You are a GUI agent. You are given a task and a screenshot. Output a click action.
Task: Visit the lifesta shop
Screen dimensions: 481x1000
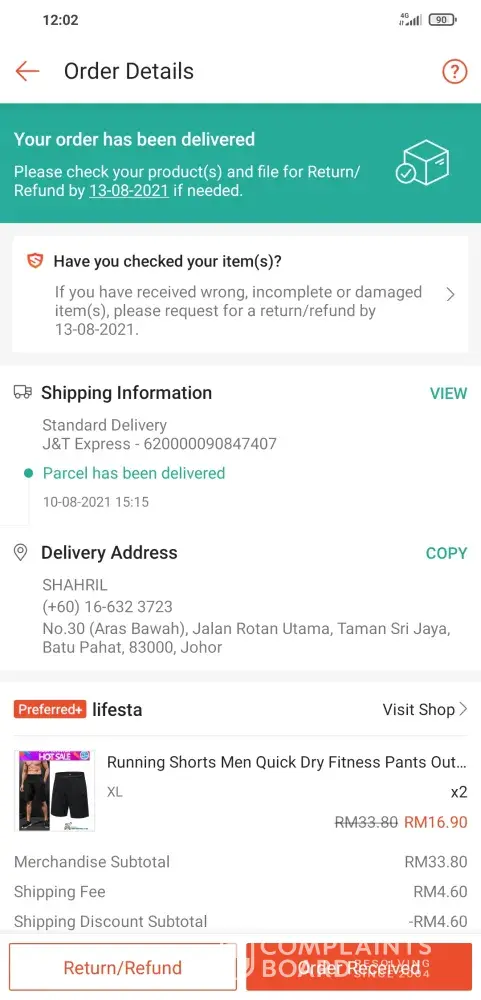(x=425, y=709)
